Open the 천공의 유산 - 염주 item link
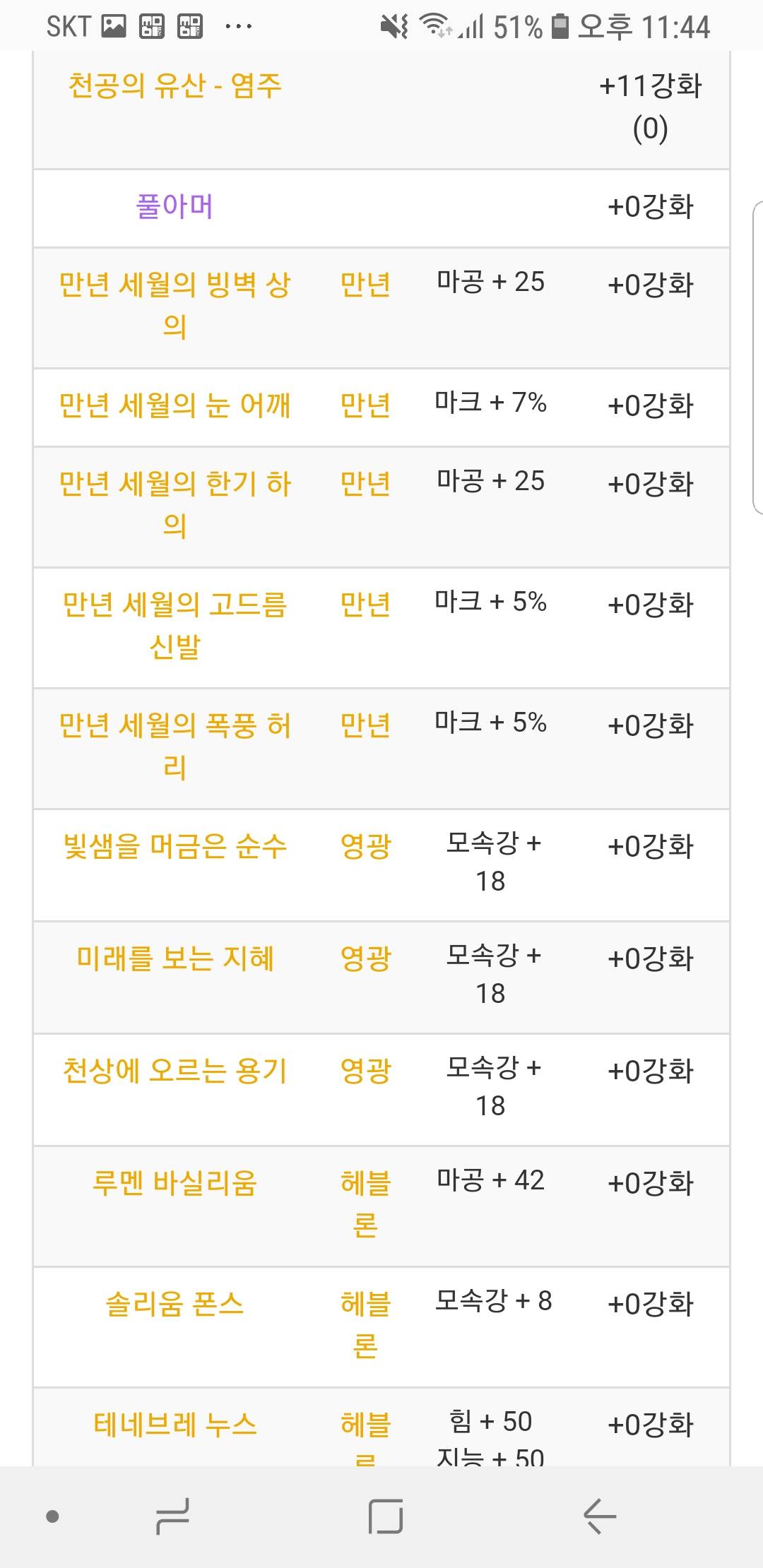 tap(175, 86)
